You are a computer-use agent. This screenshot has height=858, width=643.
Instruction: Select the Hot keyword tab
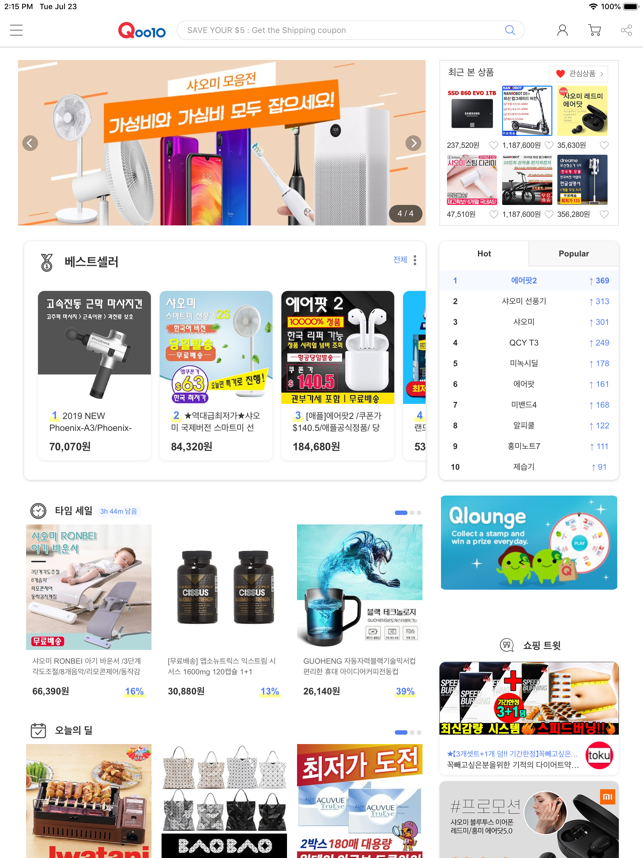(484, 254)
